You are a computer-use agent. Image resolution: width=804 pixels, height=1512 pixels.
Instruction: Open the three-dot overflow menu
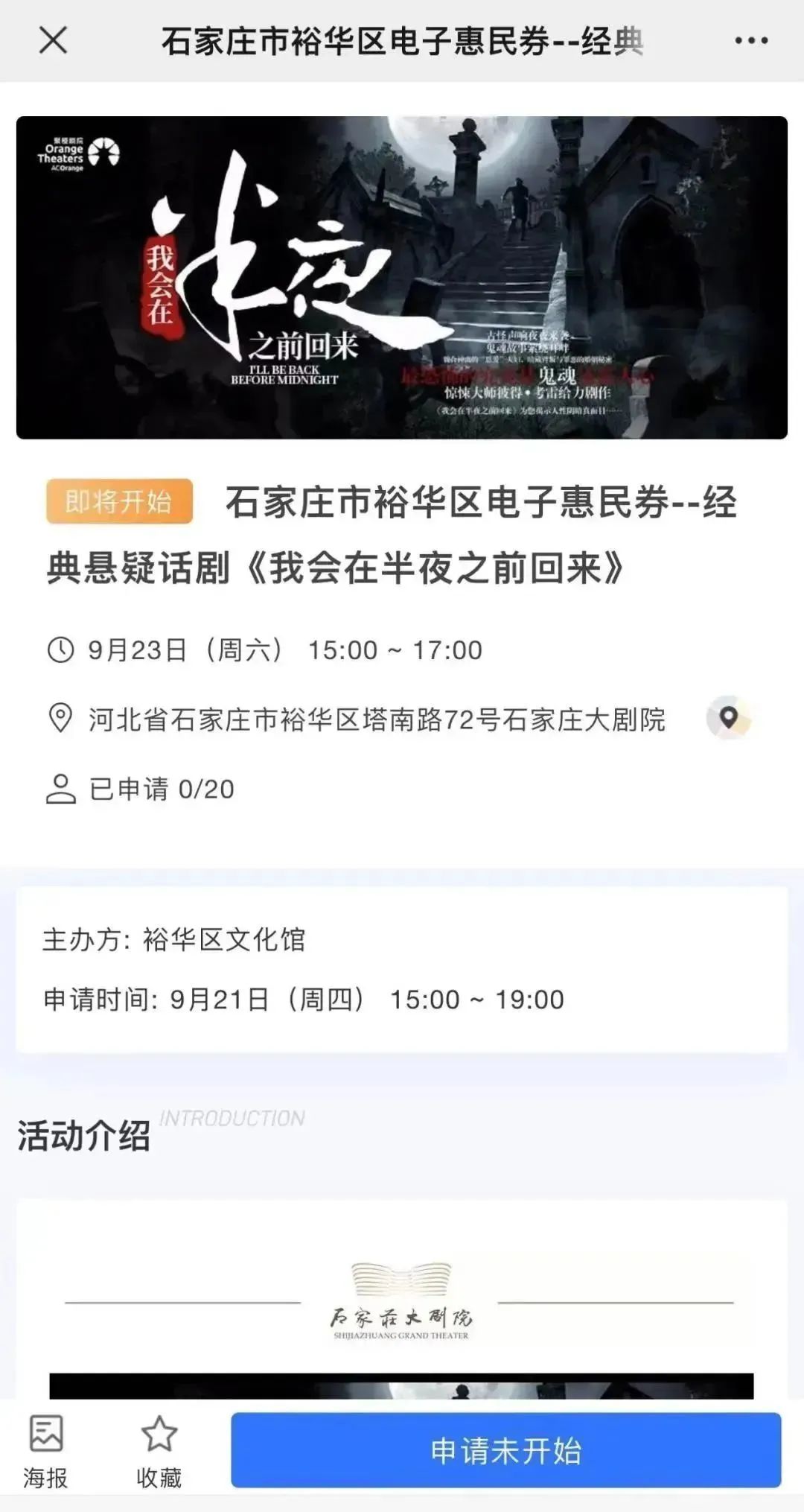(751, 41)
